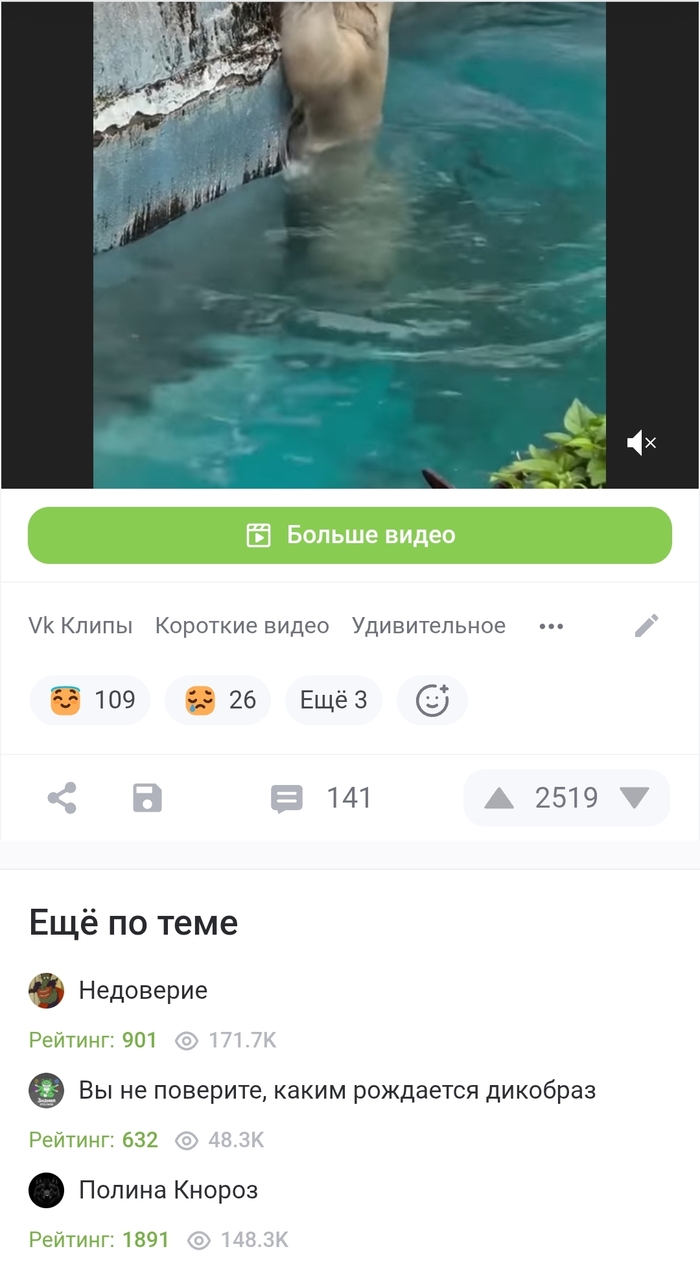Expand the Ещё 3 reactions

[x=334, y=700]
